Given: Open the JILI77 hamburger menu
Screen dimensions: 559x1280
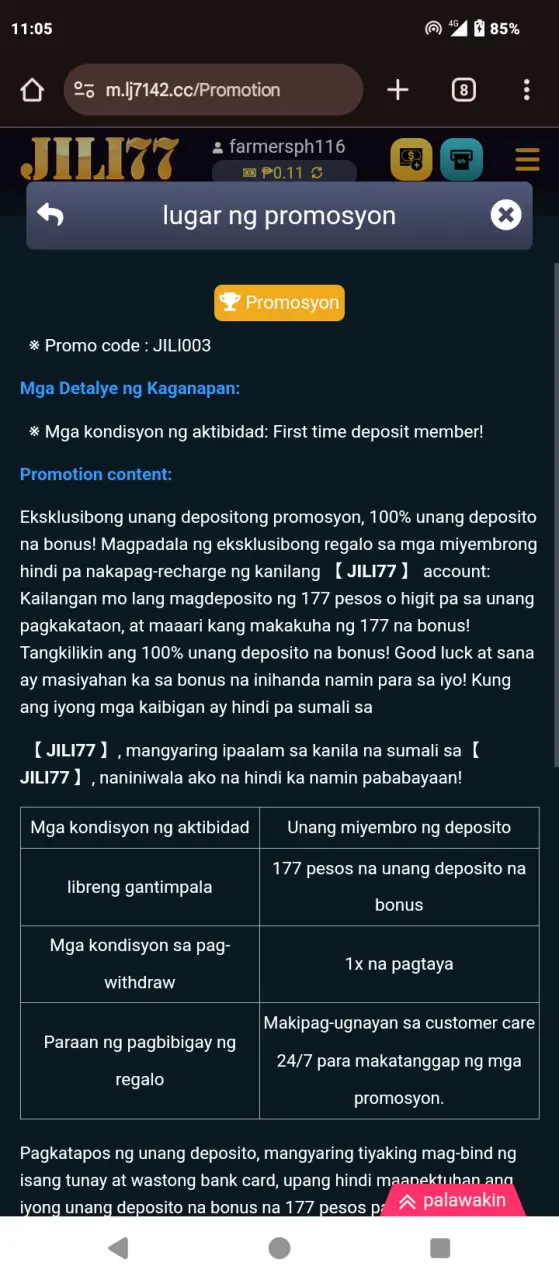Looking at the screenshot, I should (x=527, y=159).
